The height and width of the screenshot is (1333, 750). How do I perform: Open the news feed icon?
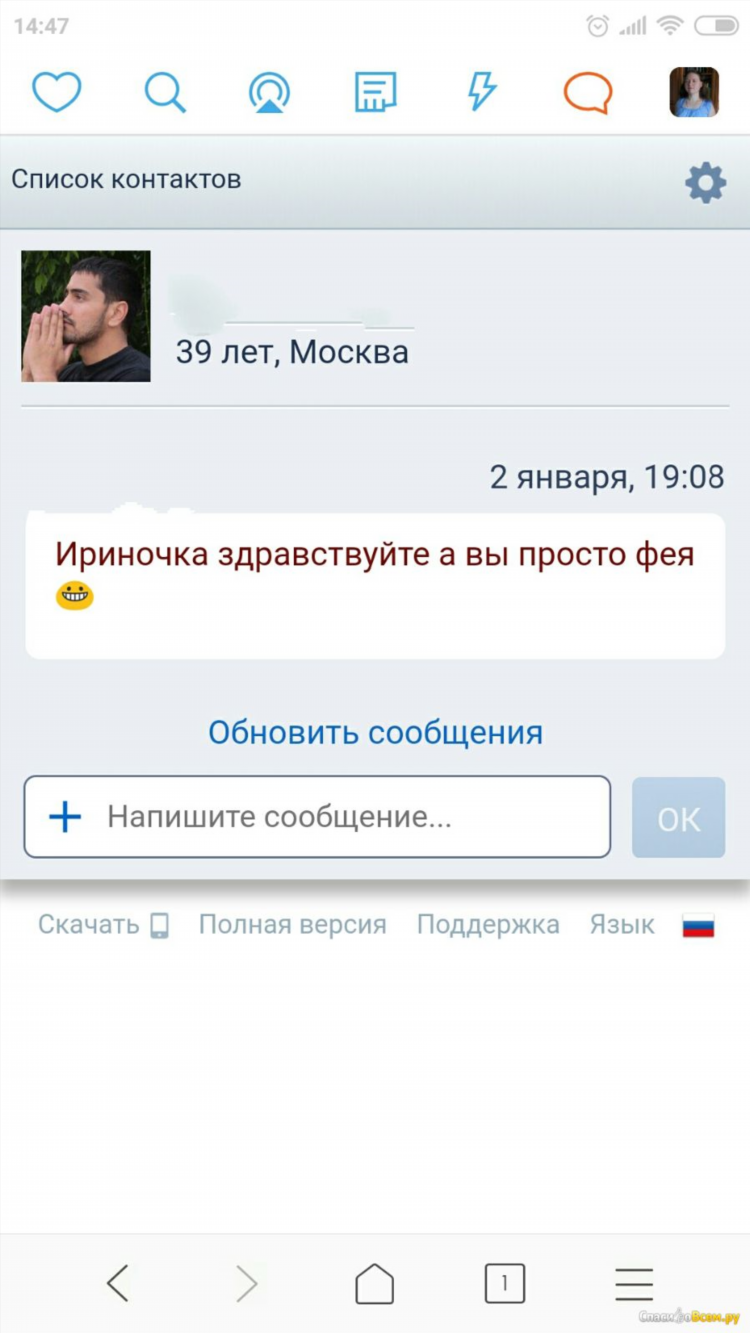376,92
